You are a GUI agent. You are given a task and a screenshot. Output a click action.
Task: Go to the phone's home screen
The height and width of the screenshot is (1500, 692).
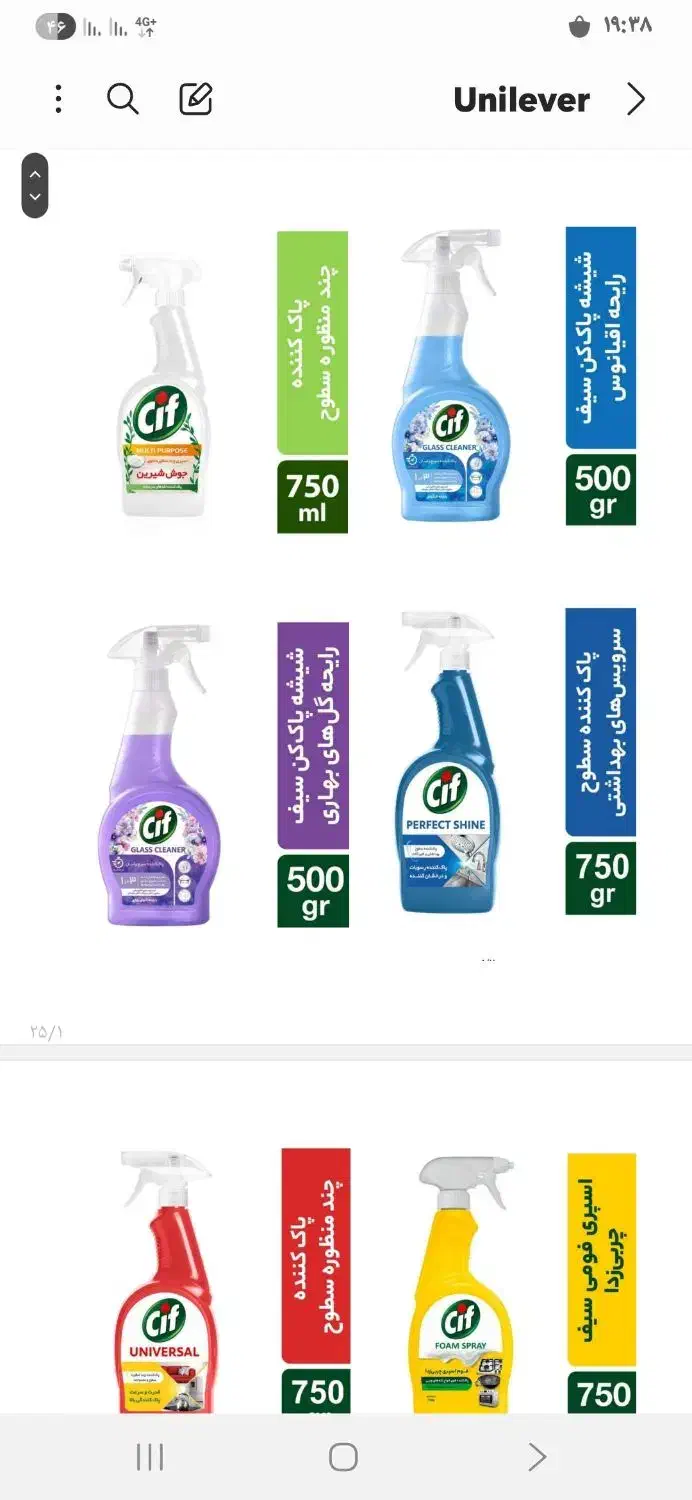[343, 1457]
